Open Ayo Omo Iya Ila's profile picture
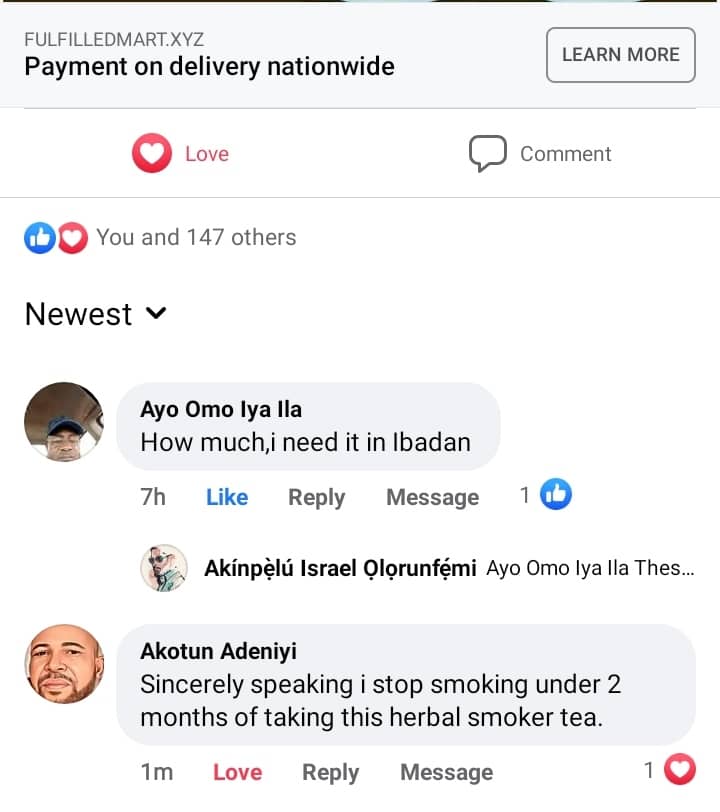Viewport: 720px width, 812px height. 64,422
